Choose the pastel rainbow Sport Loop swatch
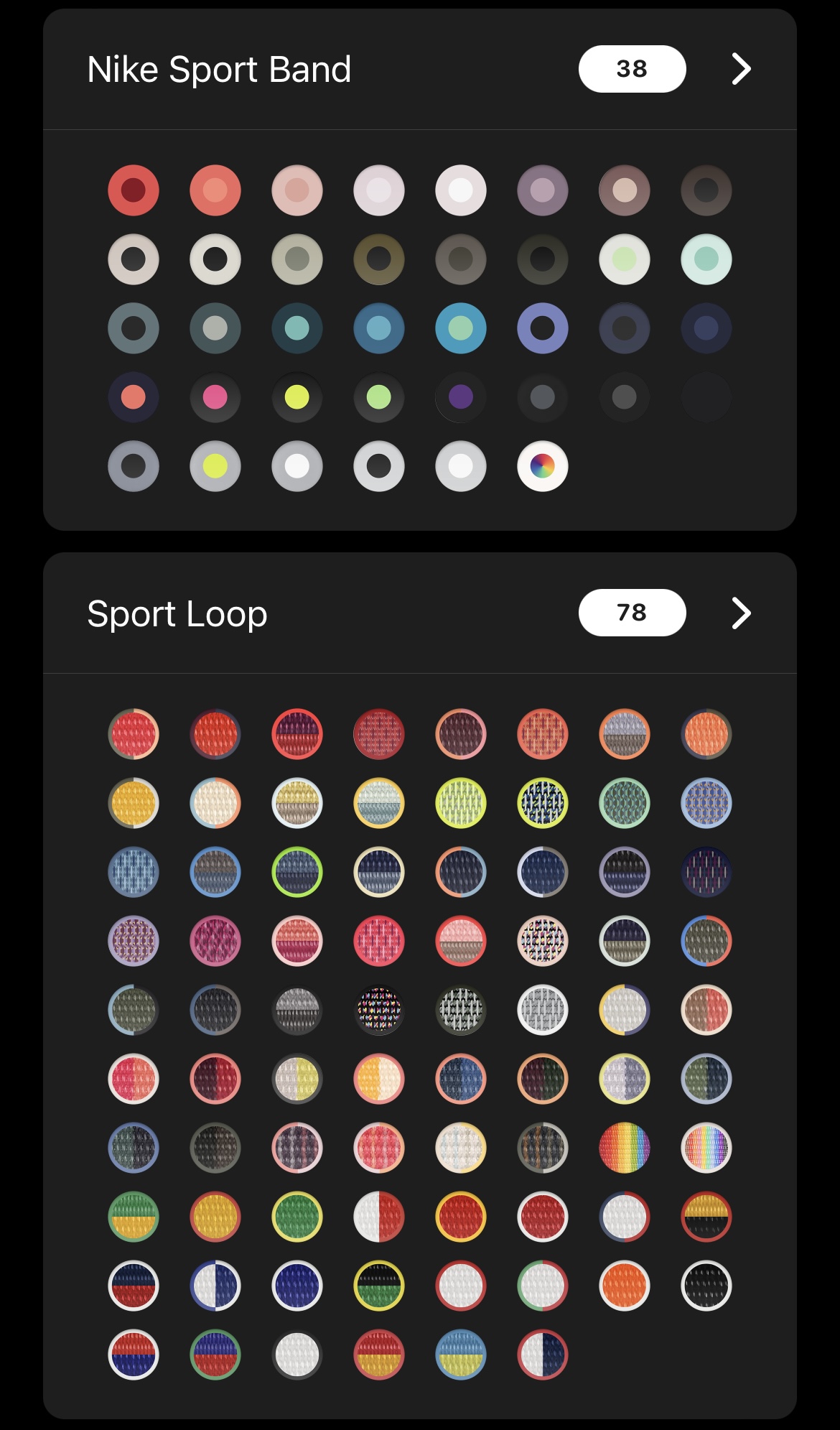Viewport: 840px width, 1430px height. 706,1148
